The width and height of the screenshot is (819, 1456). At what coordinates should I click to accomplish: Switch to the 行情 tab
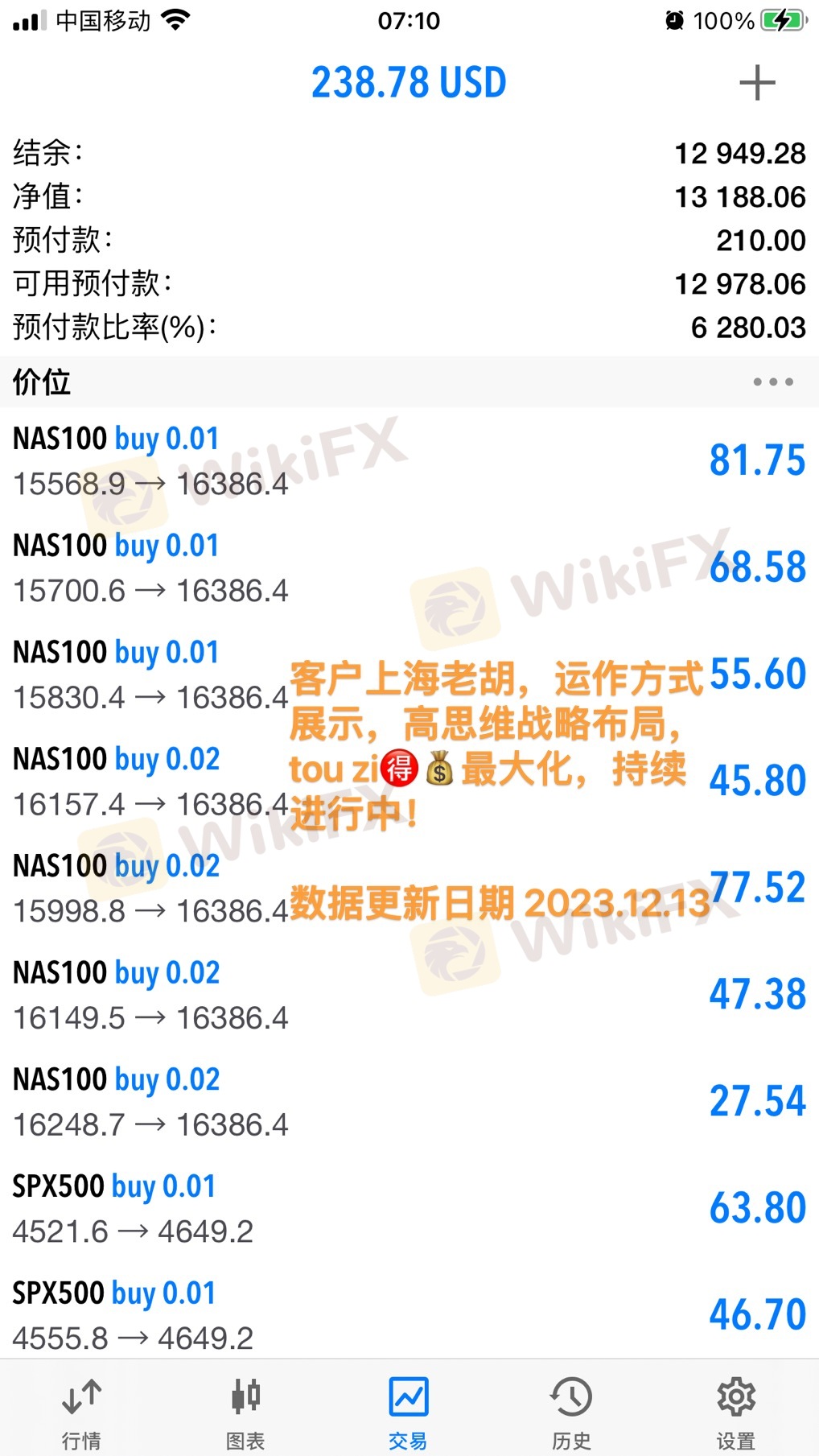(x=81, y=1411)
